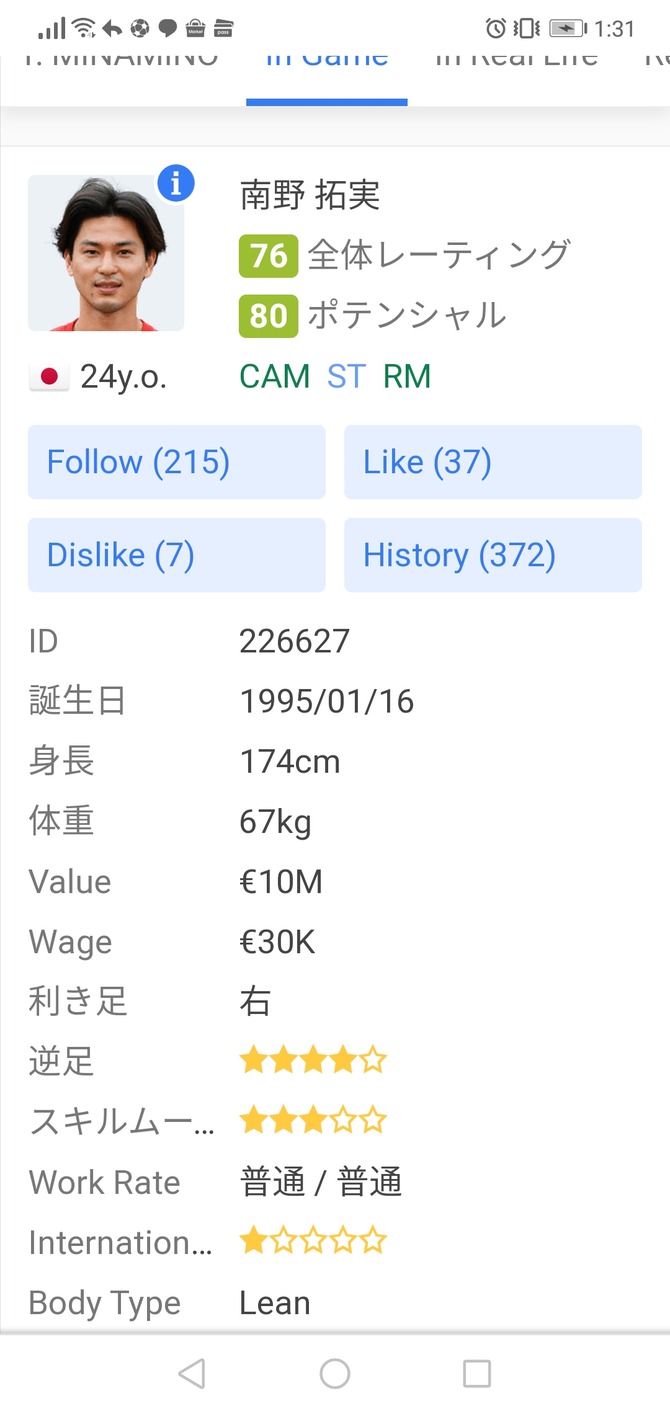Open History (372)
The width and height of the screenshot is (670, 1414).
coord(493,555)
